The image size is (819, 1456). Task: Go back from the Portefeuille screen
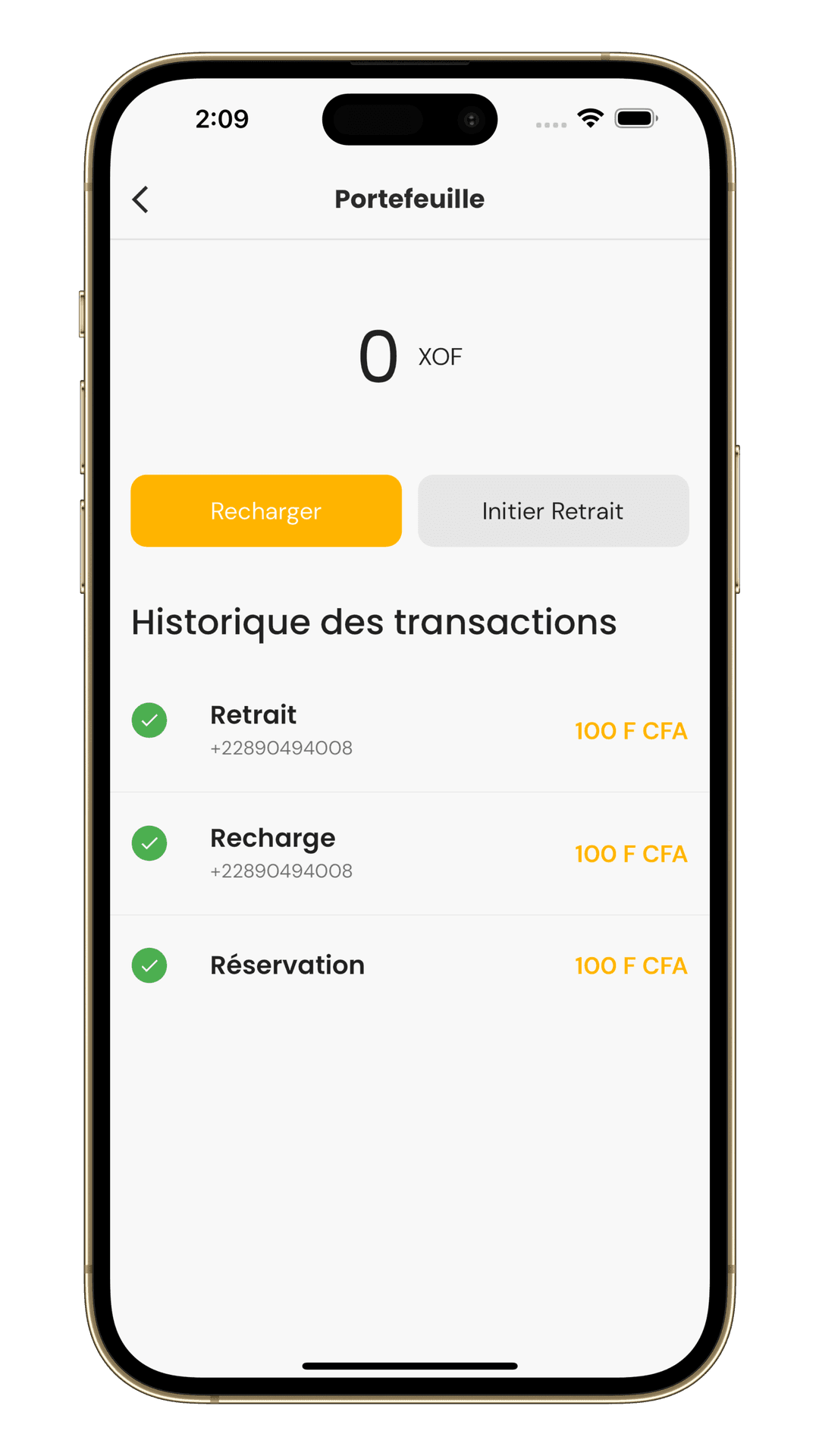[x=140, y=199]
